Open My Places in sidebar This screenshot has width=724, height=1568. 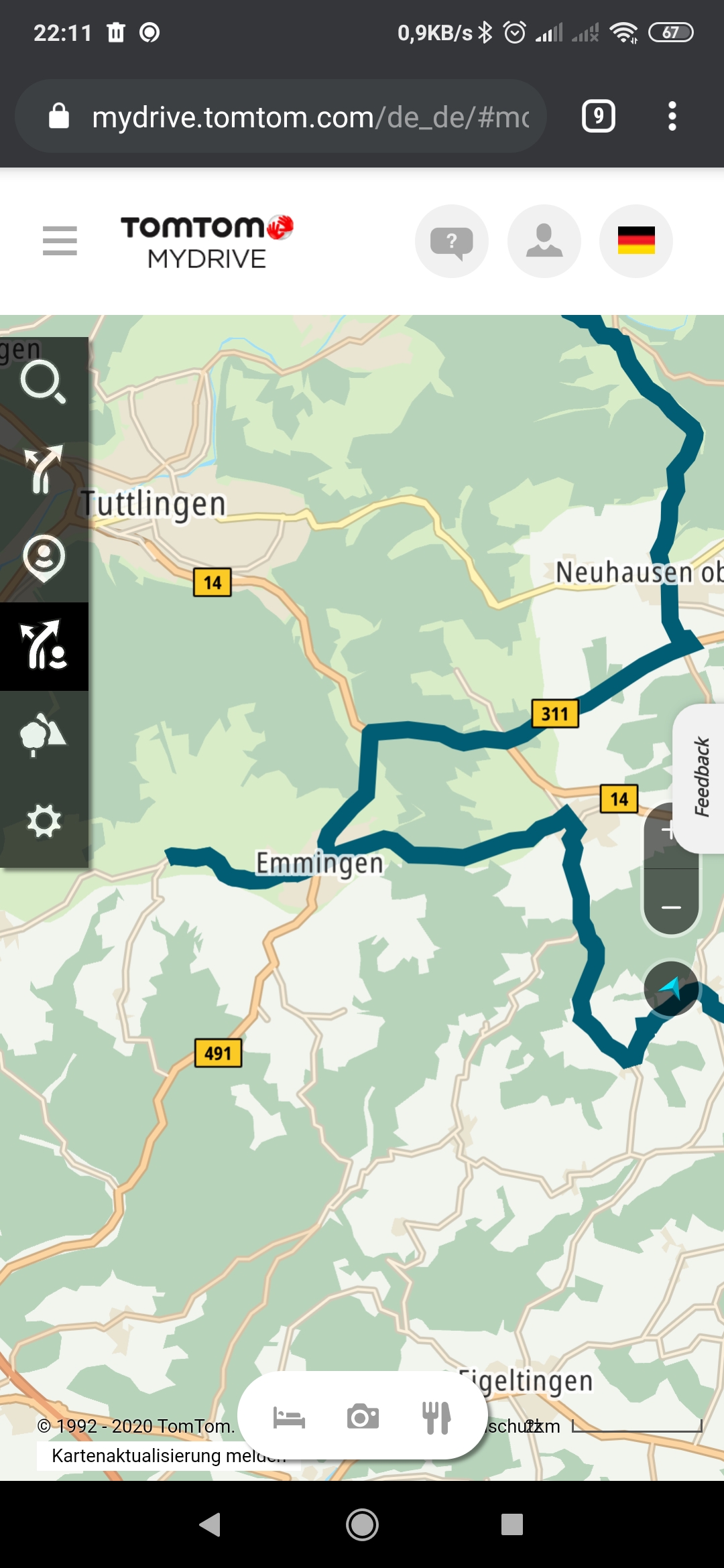44,558
